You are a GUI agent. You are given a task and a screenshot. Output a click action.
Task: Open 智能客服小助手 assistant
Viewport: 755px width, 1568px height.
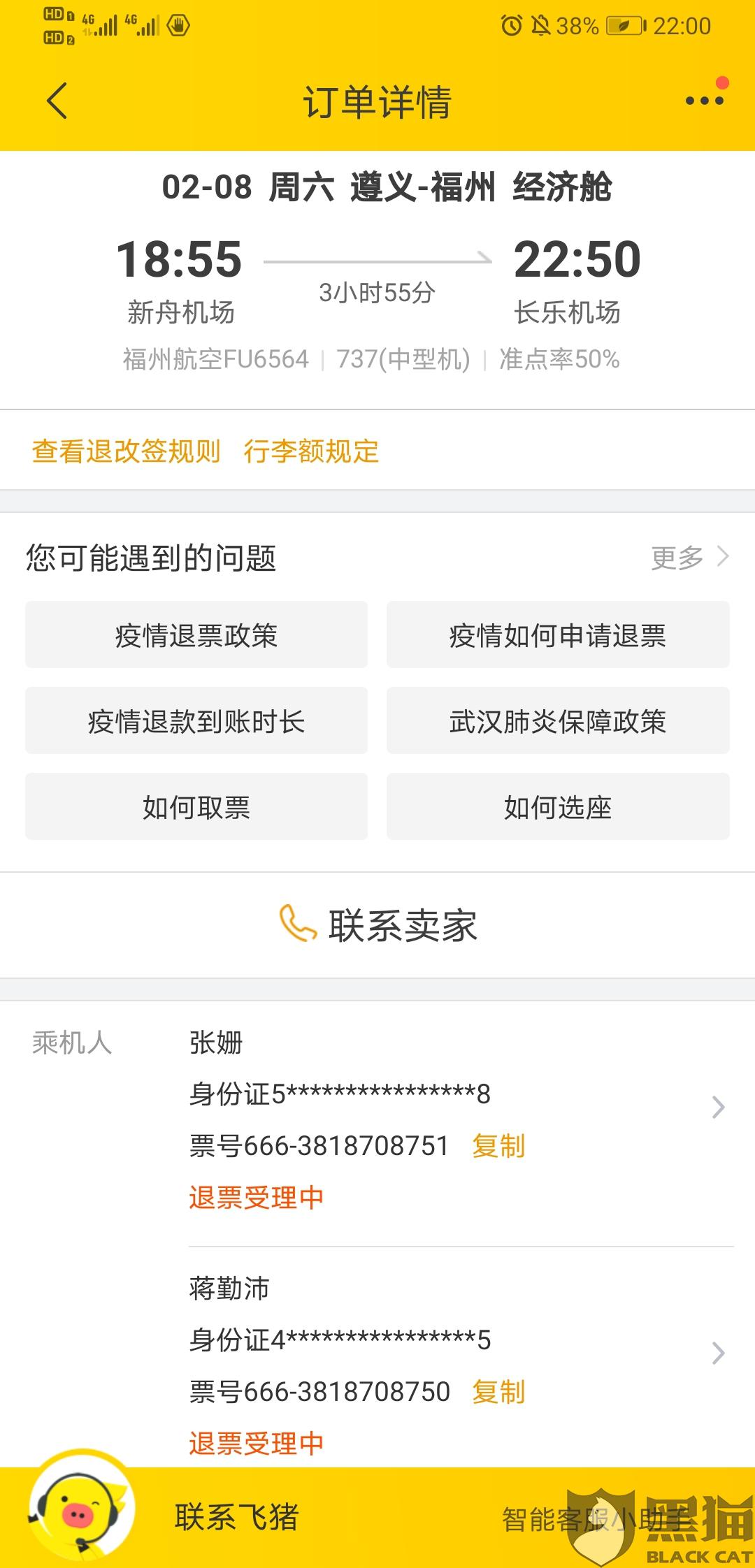pos(594,1519)
